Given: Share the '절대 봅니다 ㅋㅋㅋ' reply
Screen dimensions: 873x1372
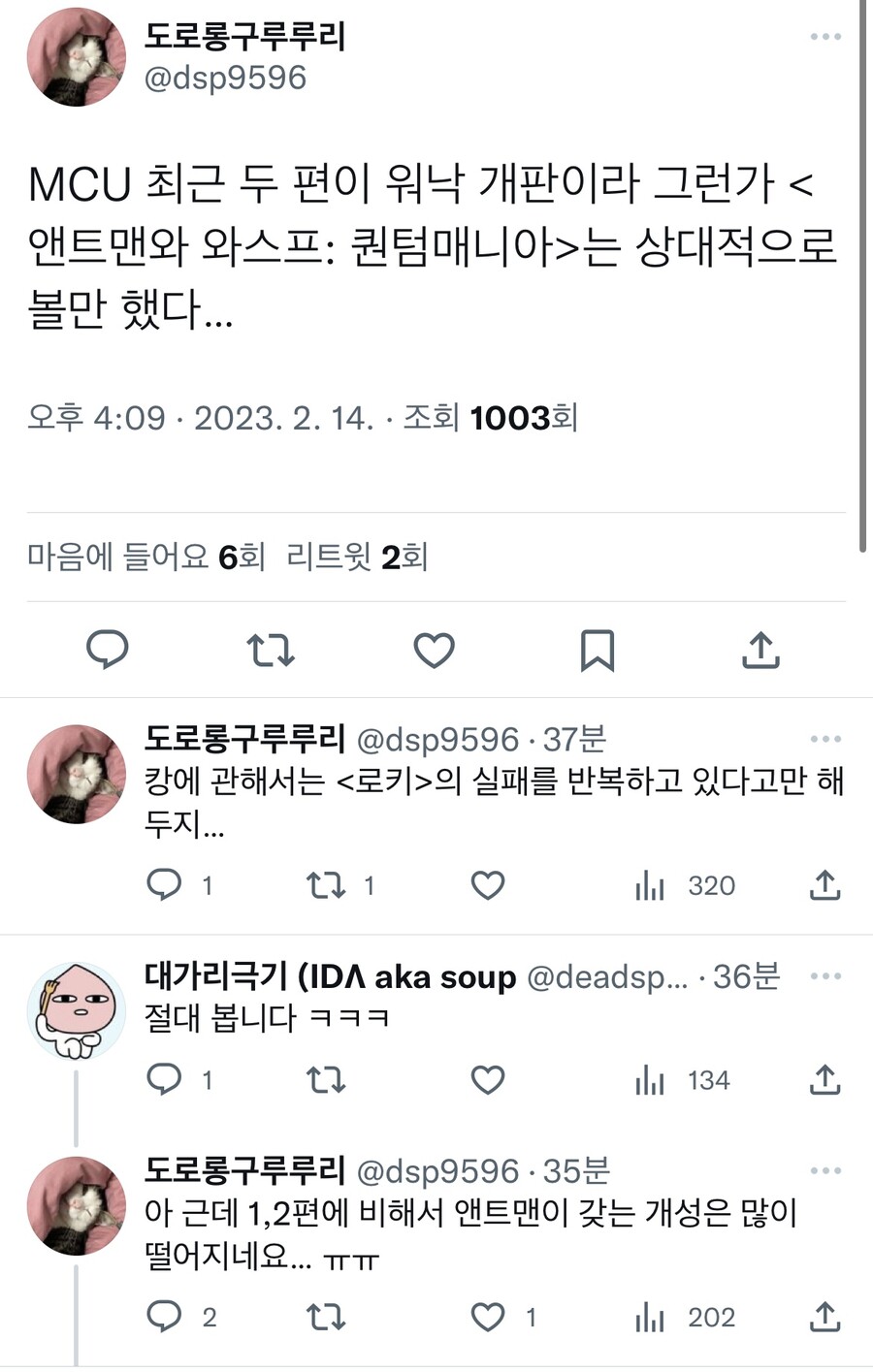Looking at the screenshot, I should point(824,1079).
